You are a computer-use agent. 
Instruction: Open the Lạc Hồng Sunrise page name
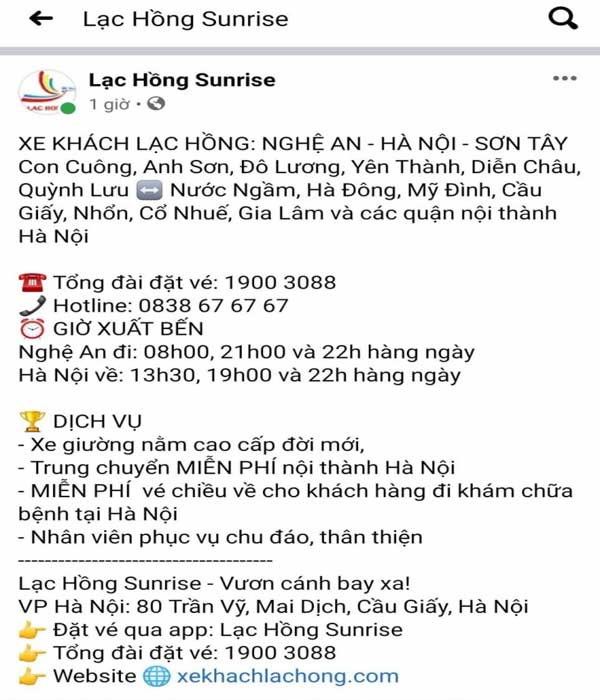(x=182, y=80)
